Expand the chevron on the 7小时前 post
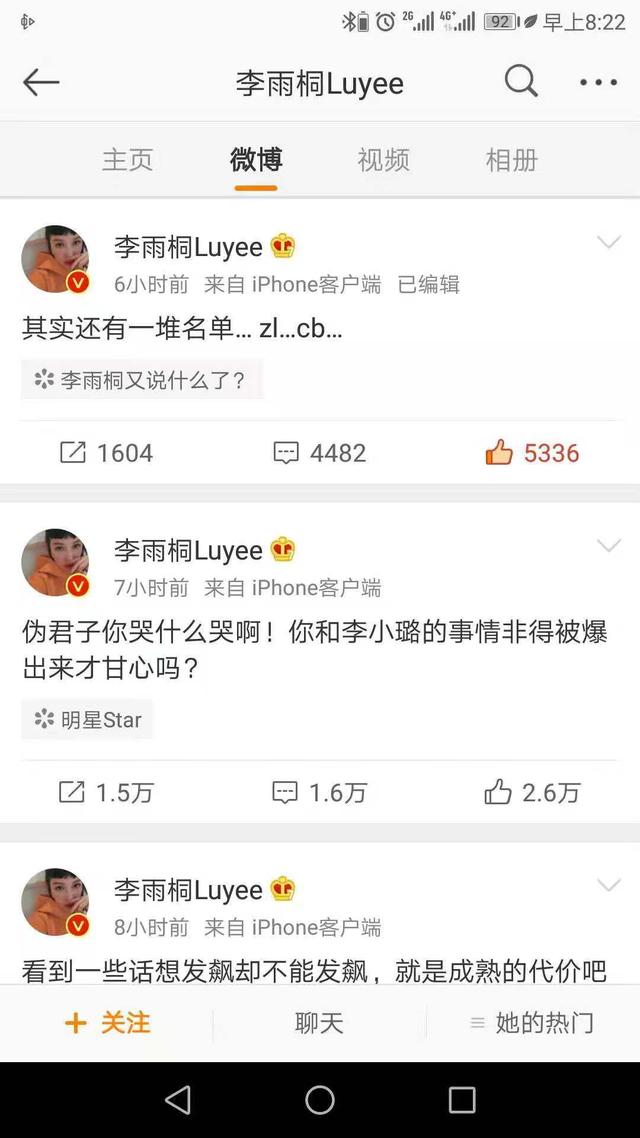 [x=608, y=546]
